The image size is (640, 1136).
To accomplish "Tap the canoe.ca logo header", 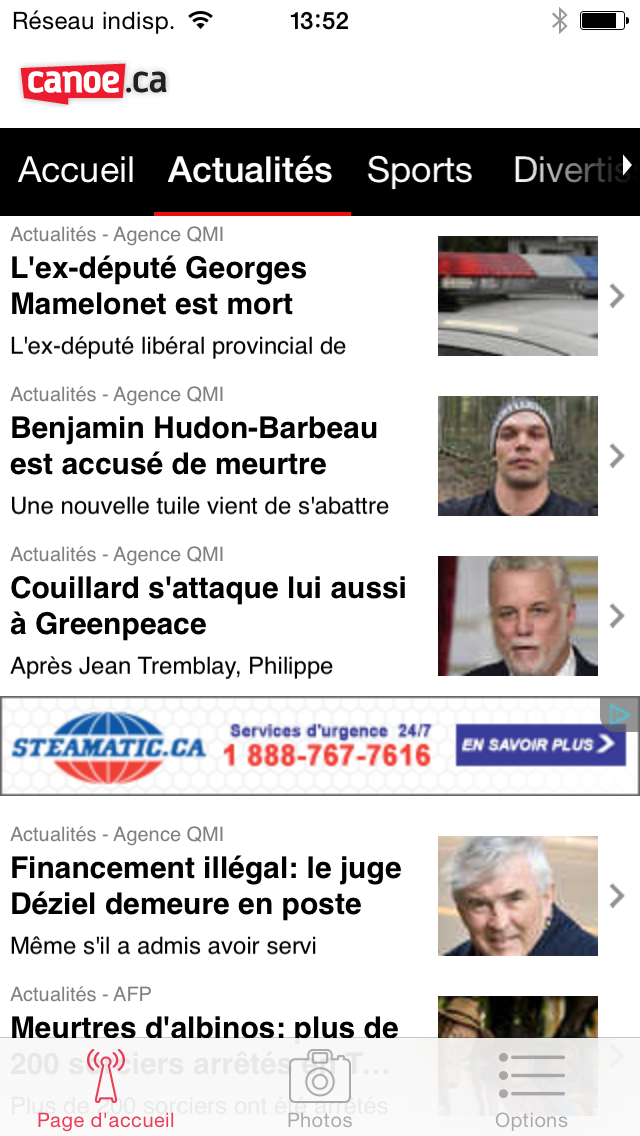I will click(x=95, y=83).
